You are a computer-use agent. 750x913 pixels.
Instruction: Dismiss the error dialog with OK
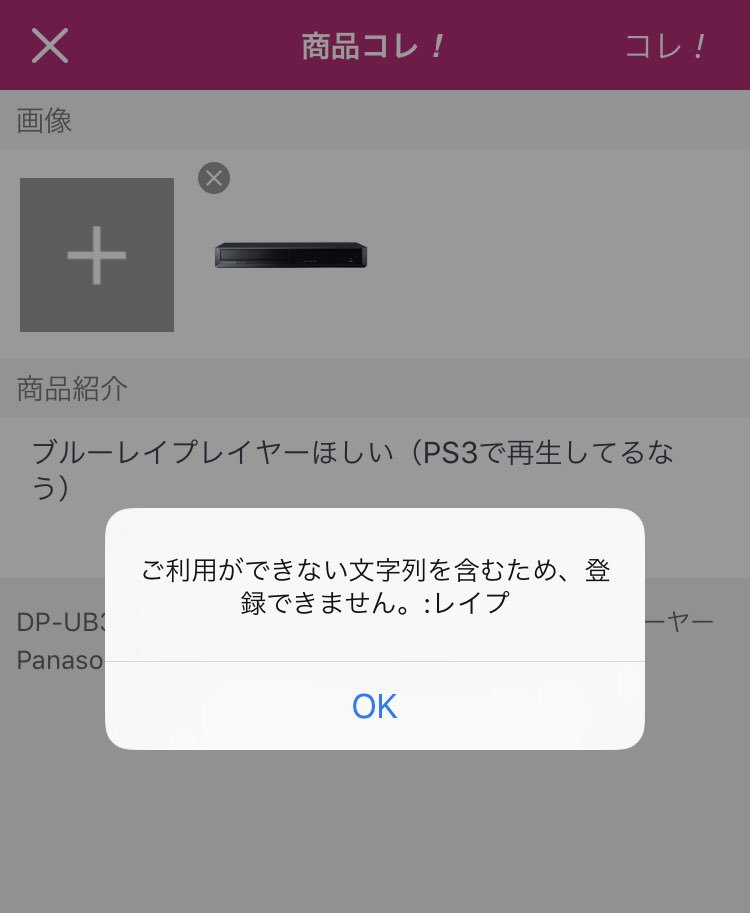374,706
